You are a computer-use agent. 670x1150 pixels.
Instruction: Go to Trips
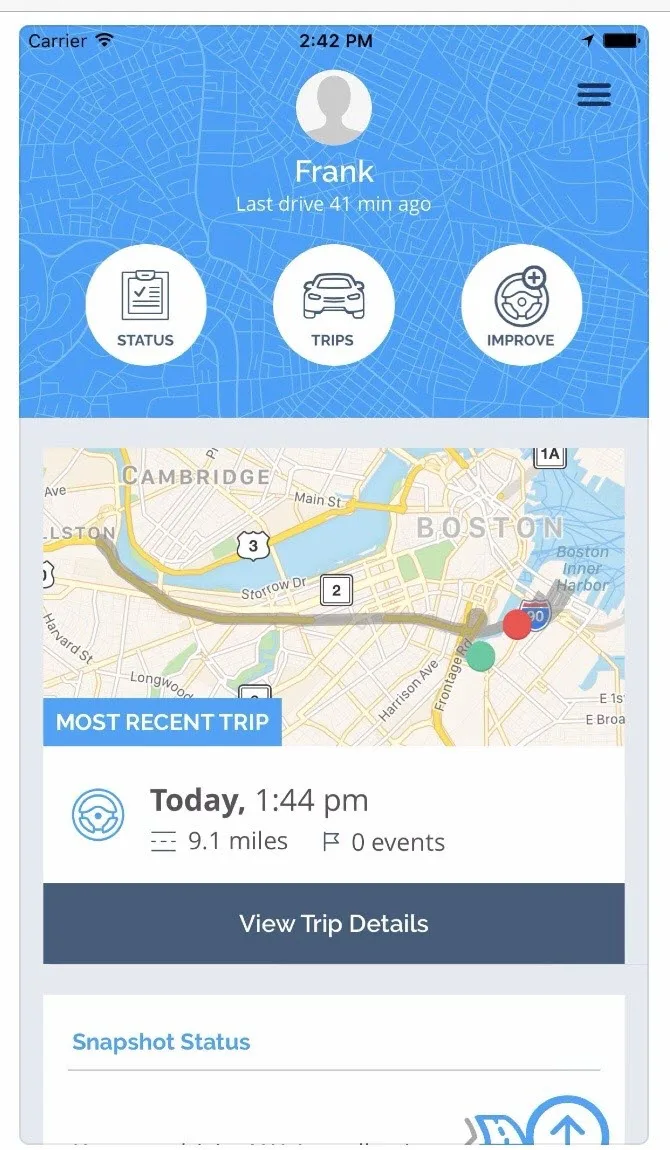tap(333, 305)
